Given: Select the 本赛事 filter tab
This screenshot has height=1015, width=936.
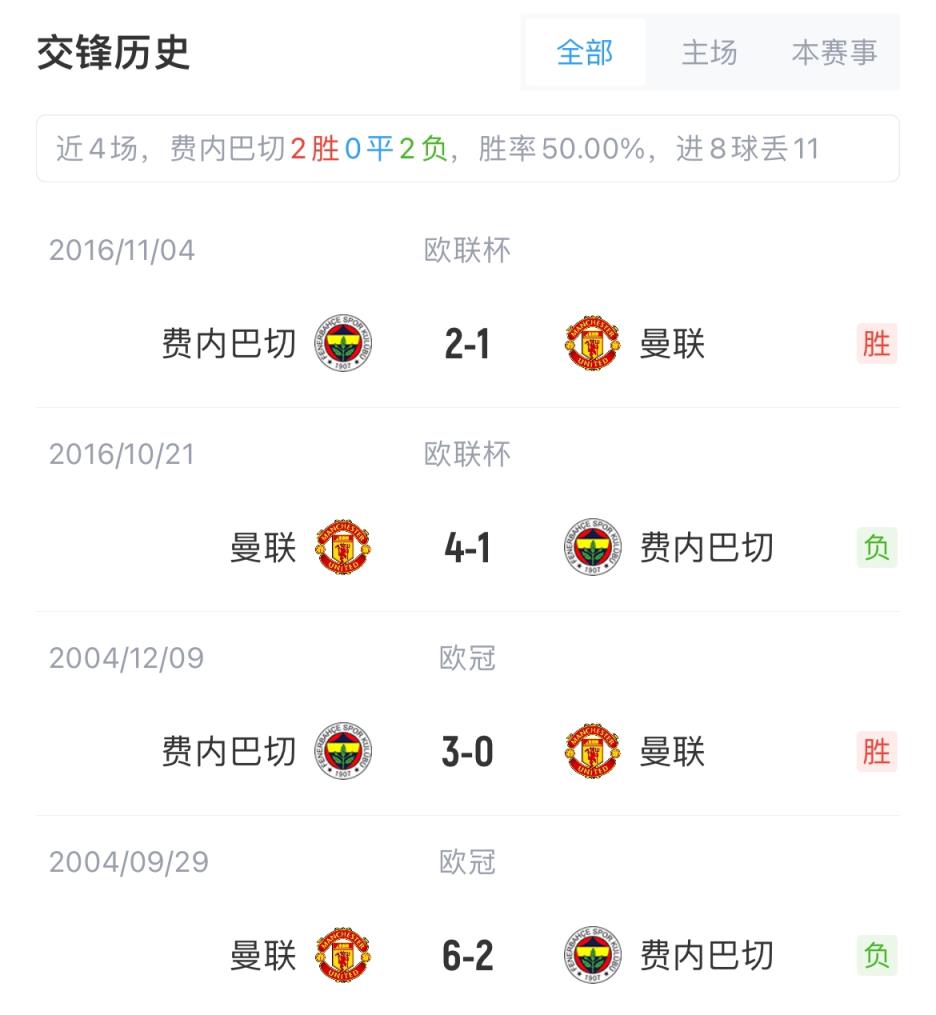Looking at the screenshot, I should [834, 52].
